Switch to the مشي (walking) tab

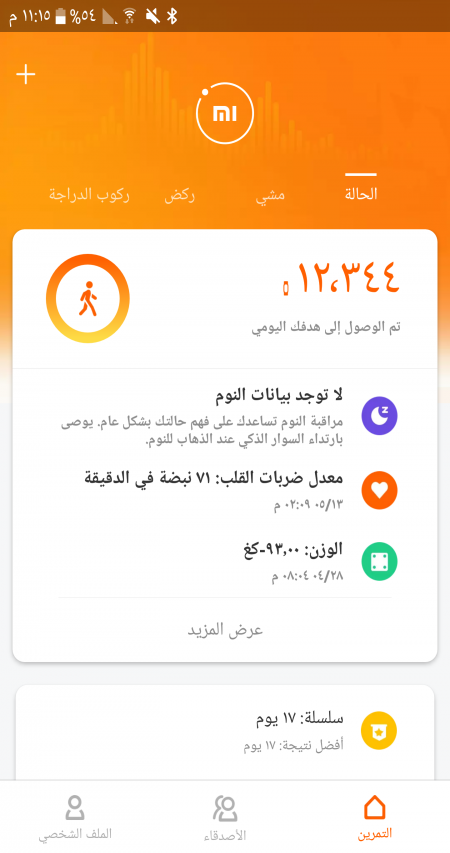[270, 195]
